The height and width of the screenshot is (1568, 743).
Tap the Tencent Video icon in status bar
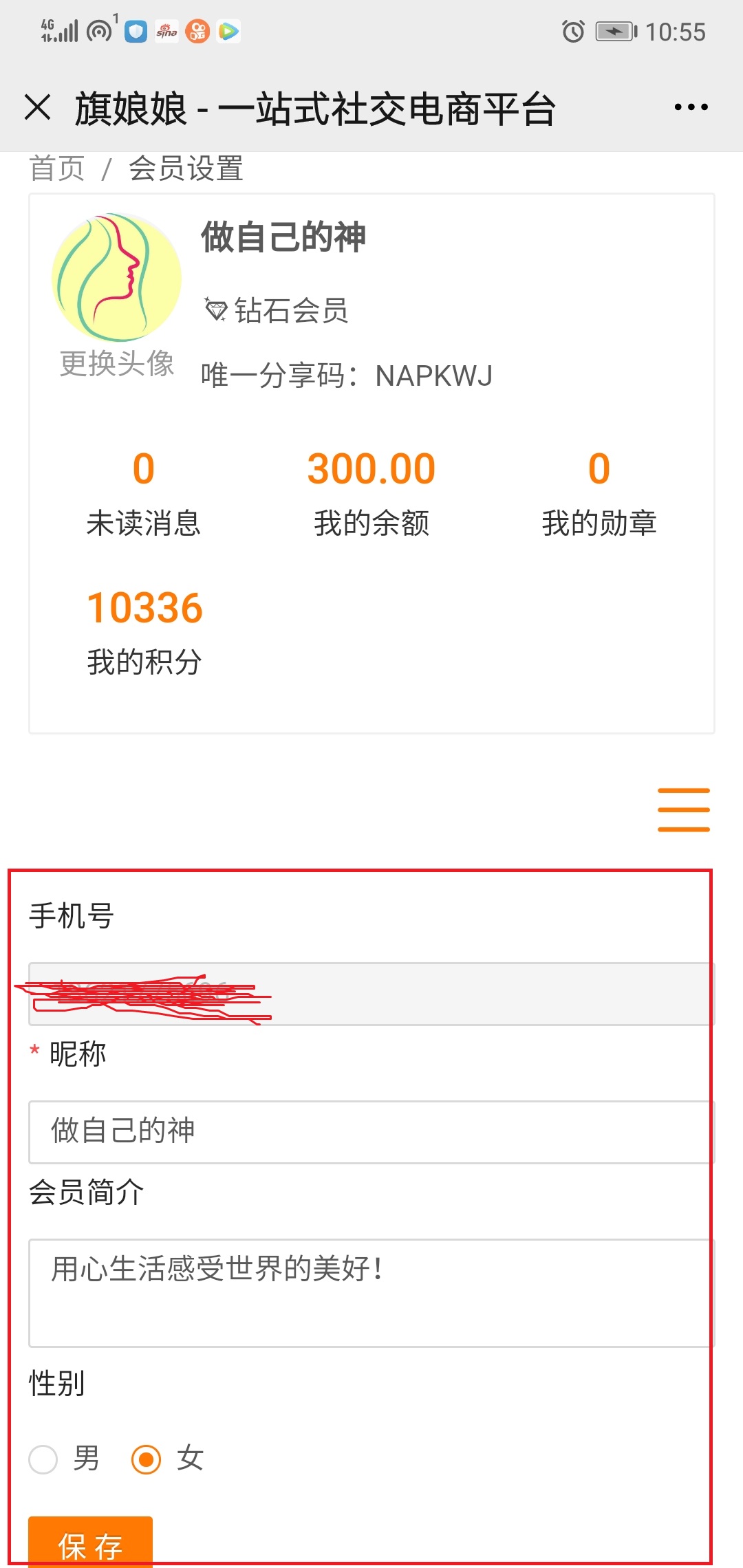click(229, 31)
